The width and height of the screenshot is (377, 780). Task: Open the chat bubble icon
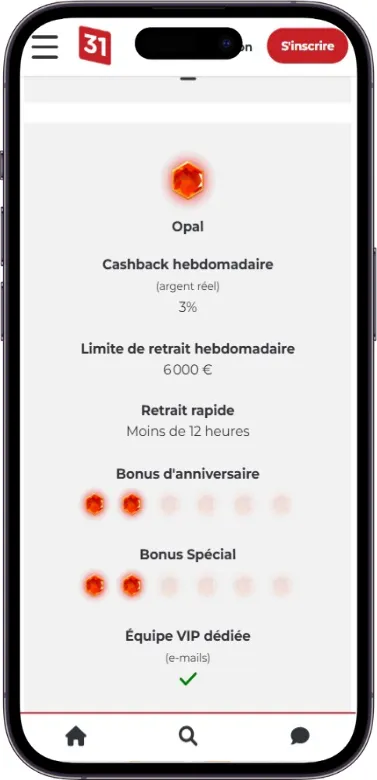[x=300, y=736]
